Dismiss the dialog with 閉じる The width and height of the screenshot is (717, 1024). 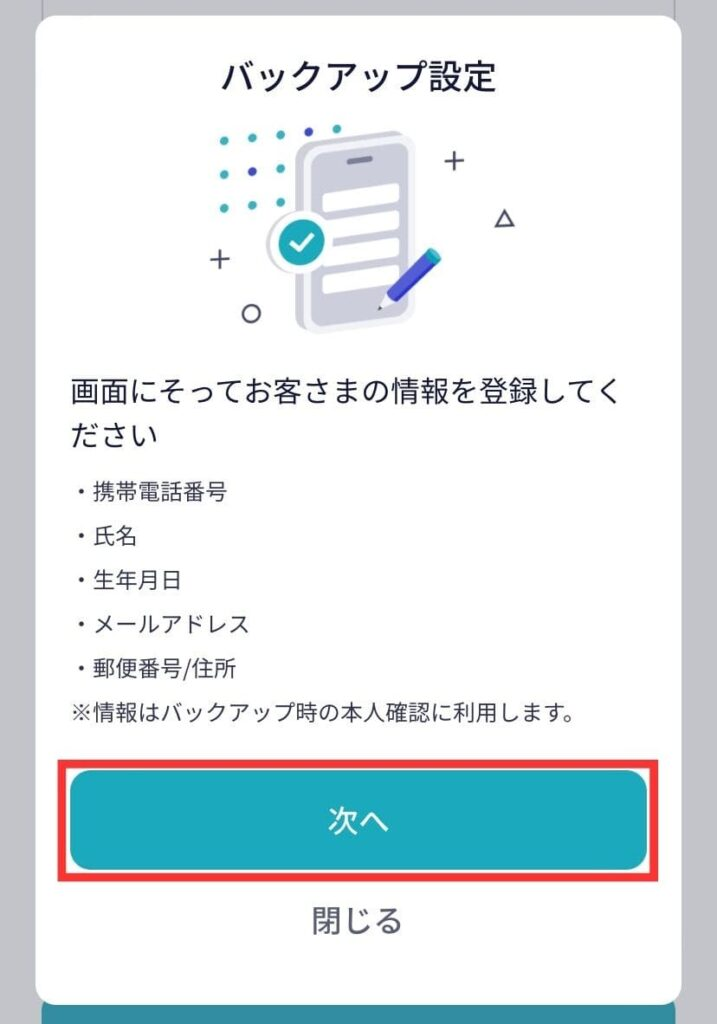point(358,920)
